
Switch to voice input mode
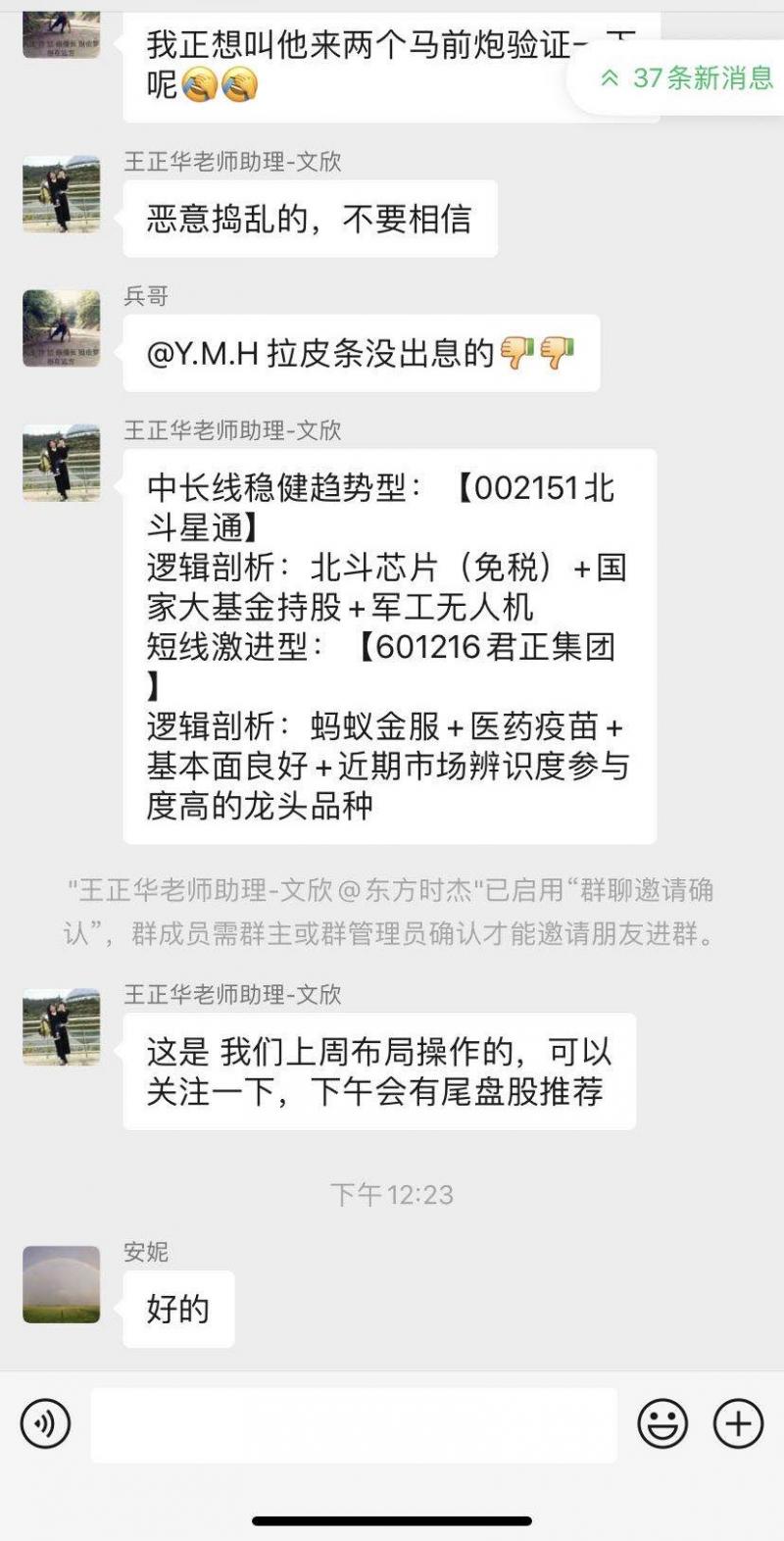45,1423
